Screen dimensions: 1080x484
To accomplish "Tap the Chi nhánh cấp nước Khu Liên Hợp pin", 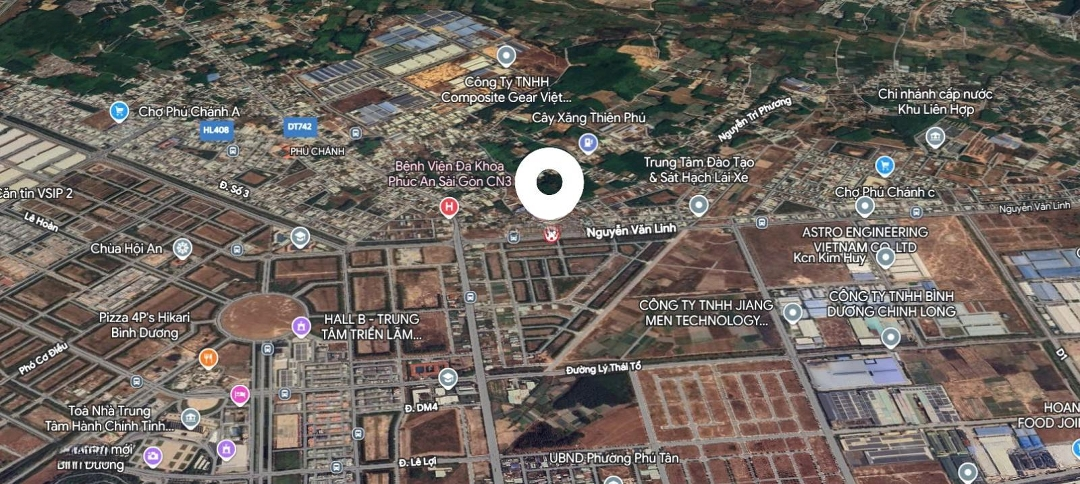I will (x=935, y=138).
